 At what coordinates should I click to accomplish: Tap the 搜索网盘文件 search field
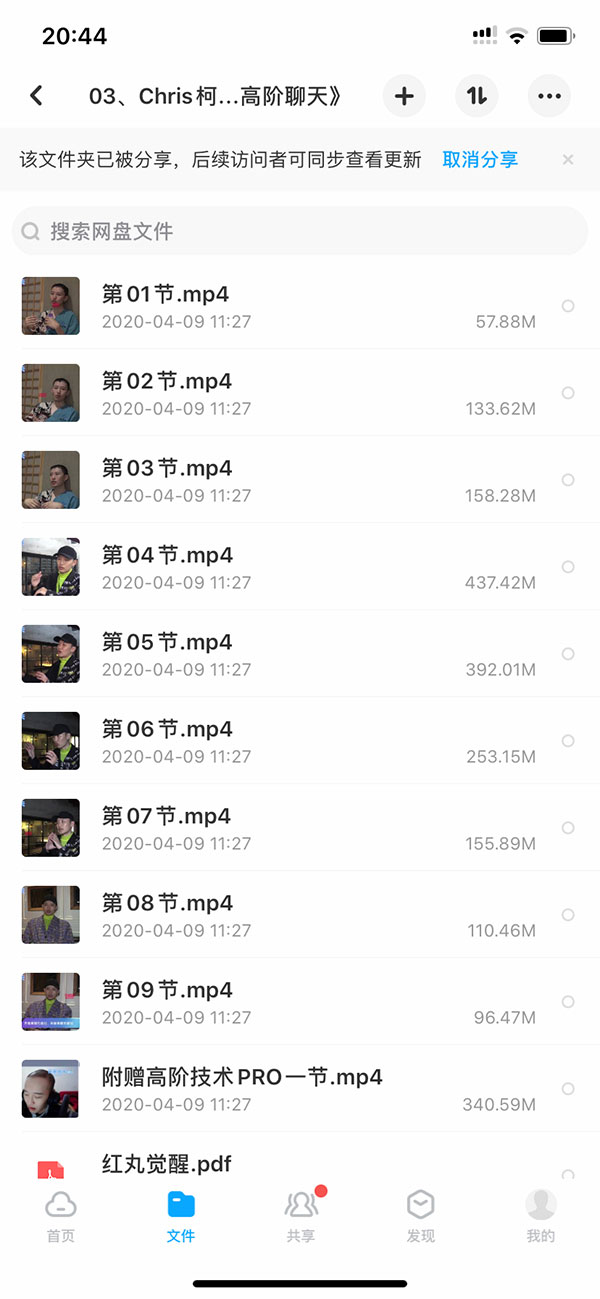(300, 232)
